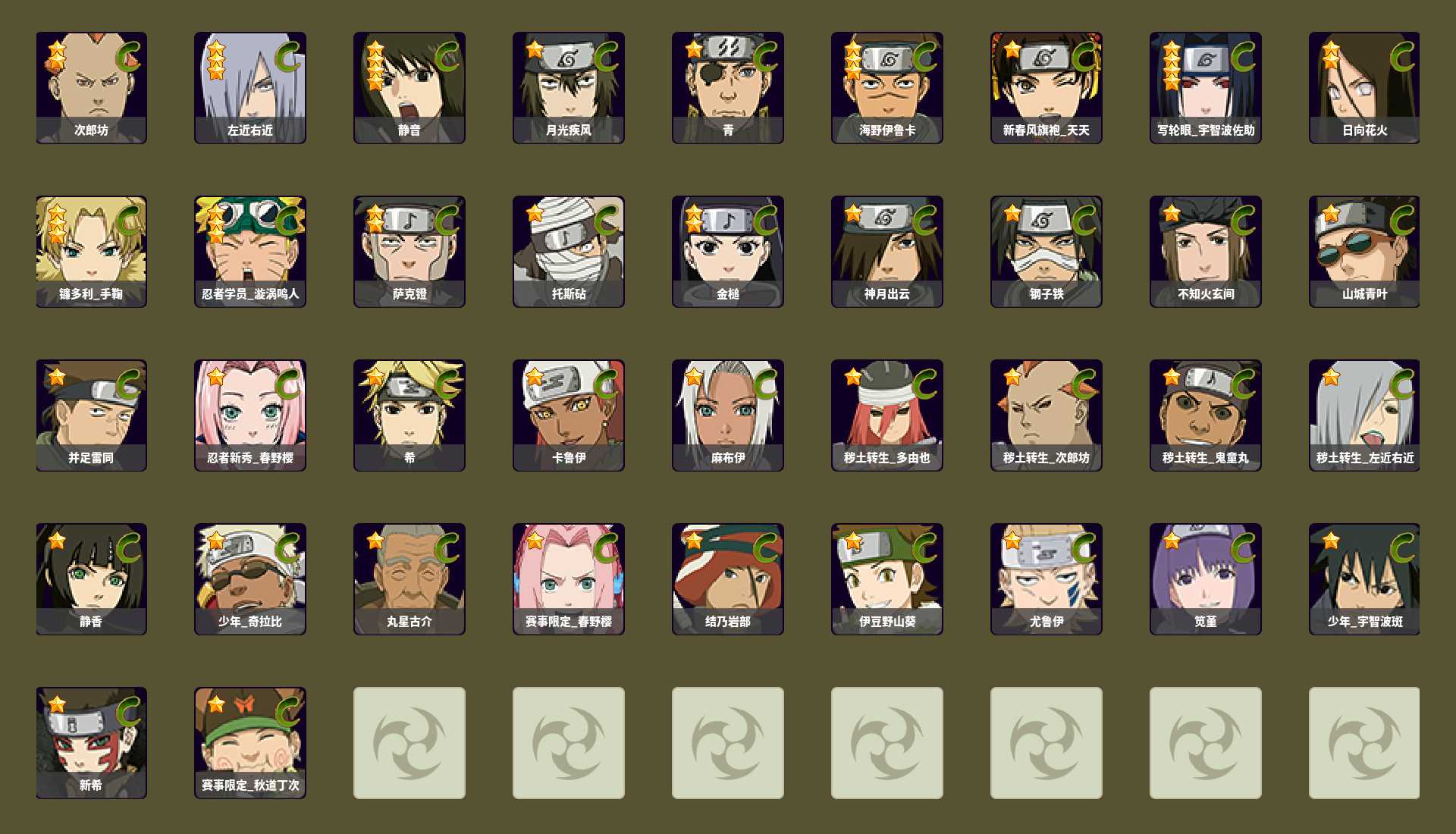Open the 卡鲁伊 character card
Screen dimensions: 1456x834
click(x=569, y=415)
